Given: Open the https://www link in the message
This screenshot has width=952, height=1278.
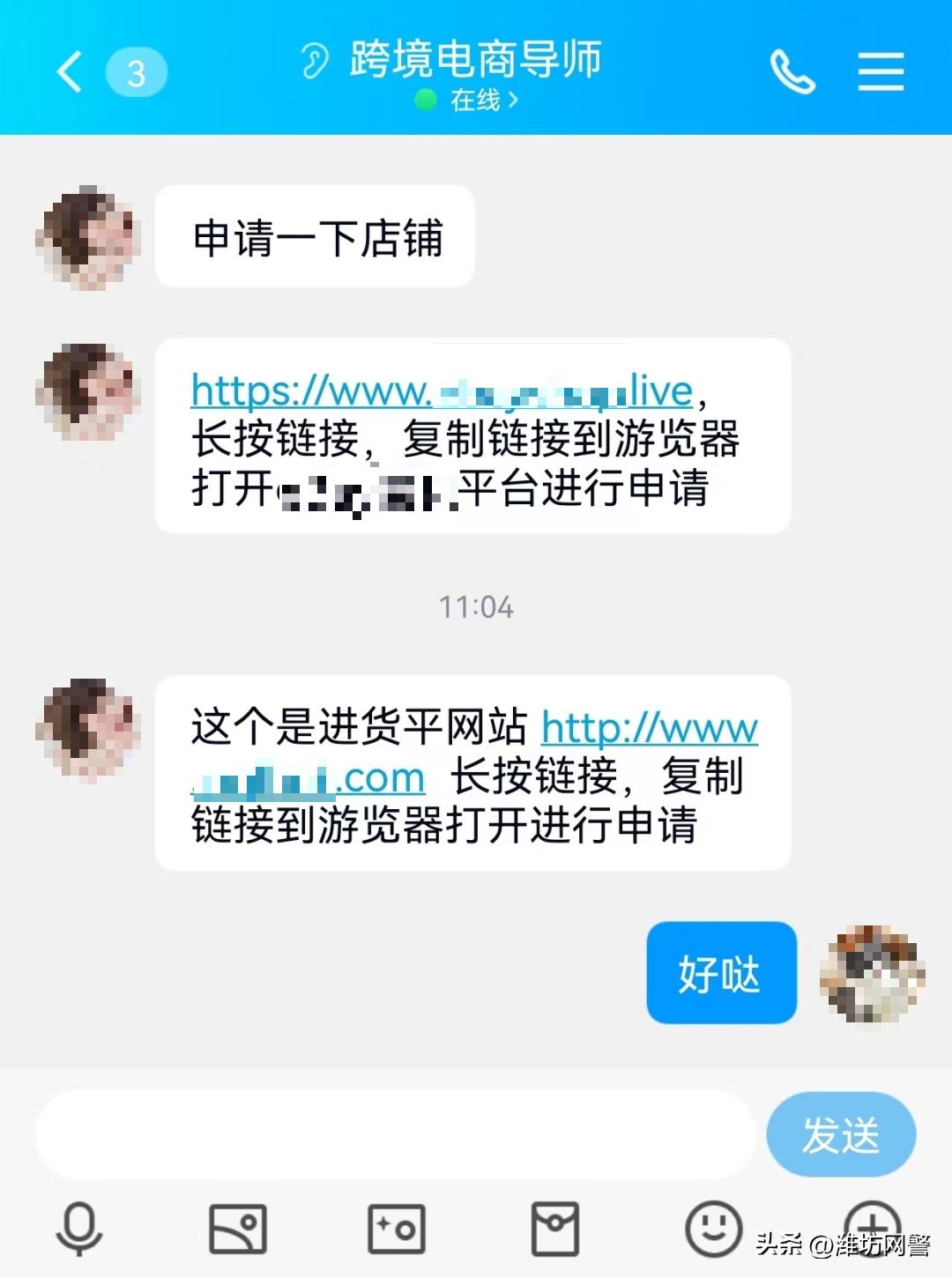Looking at the screenshot, I should [438, 390].
